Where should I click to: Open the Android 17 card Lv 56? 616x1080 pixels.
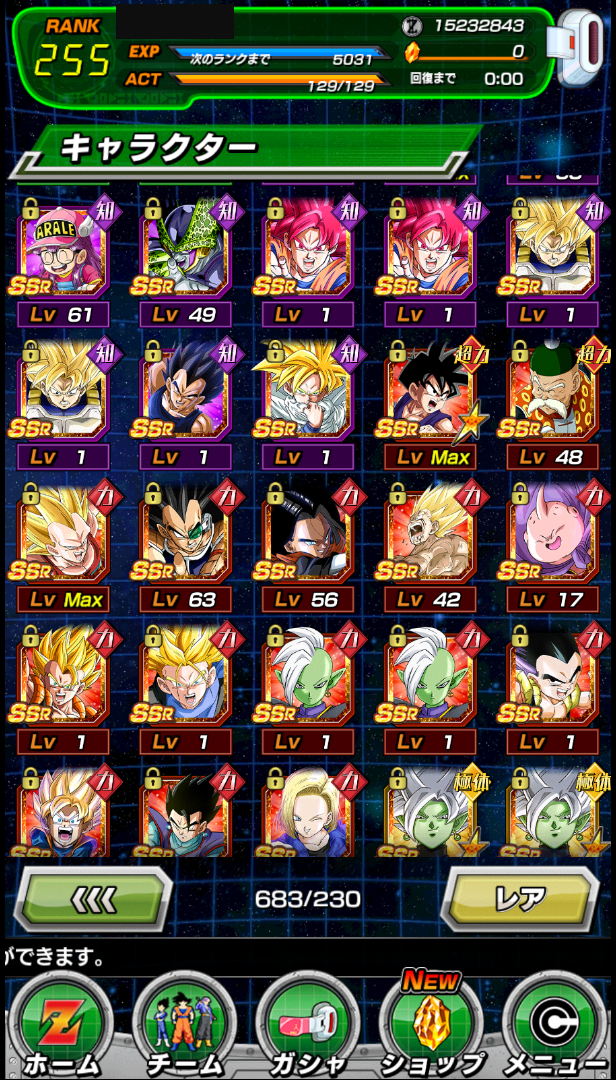click(x=309, y=548)
